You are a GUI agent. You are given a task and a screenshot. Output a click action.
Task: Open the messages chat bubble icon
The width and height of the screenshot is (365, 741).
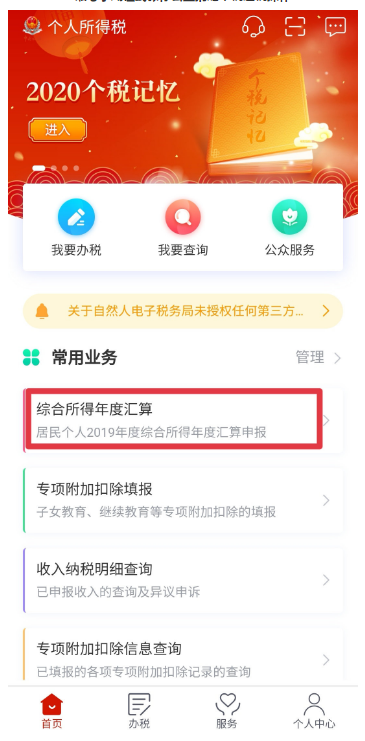point(336,27)
